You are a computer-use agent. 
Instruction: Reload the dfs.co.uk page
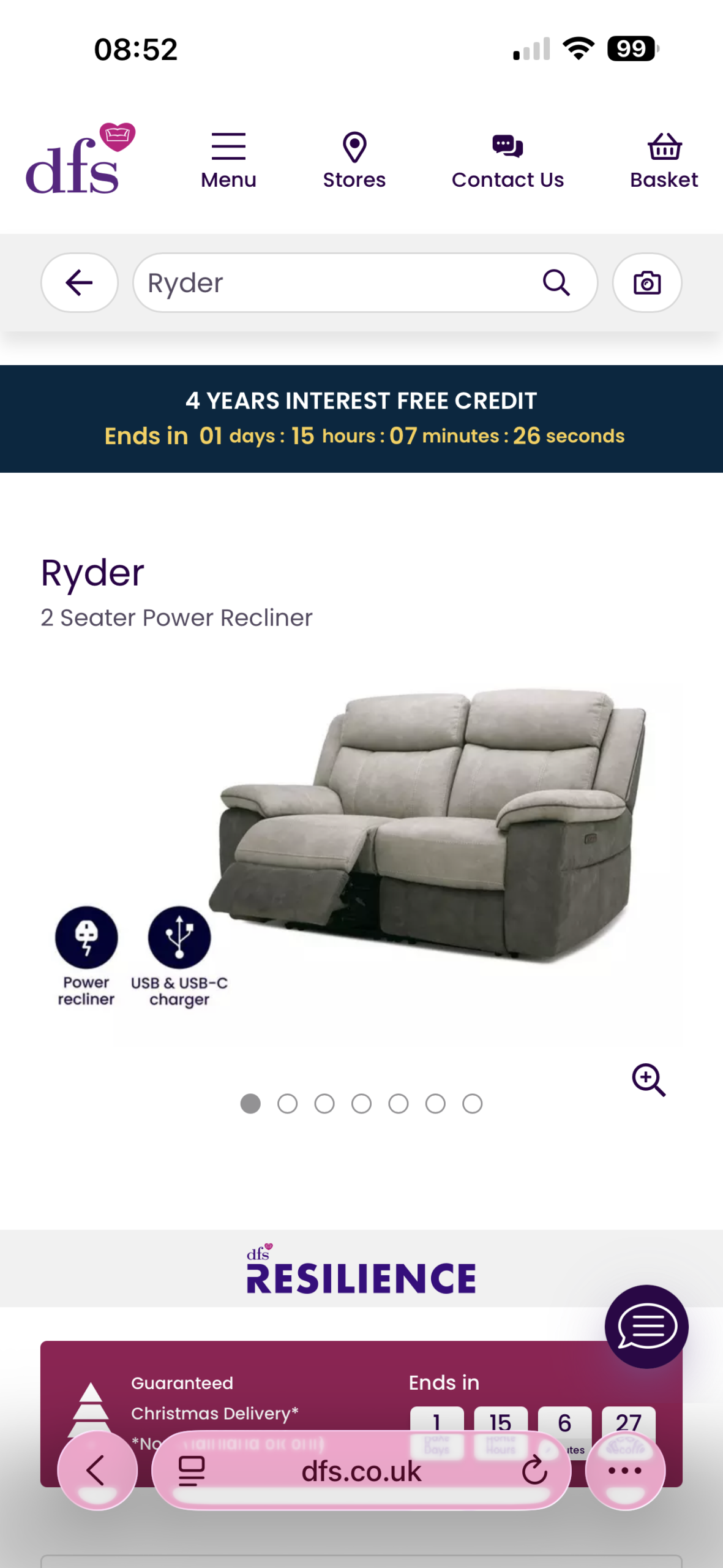534,1470
